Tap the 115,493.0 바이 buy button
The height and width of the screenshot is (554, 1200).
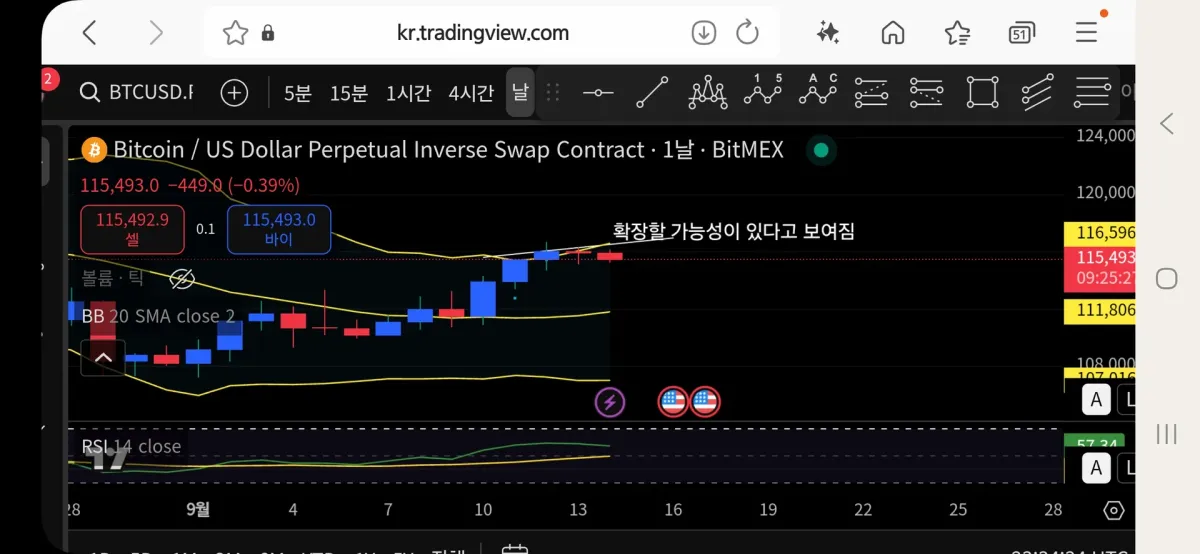point(279,229)
